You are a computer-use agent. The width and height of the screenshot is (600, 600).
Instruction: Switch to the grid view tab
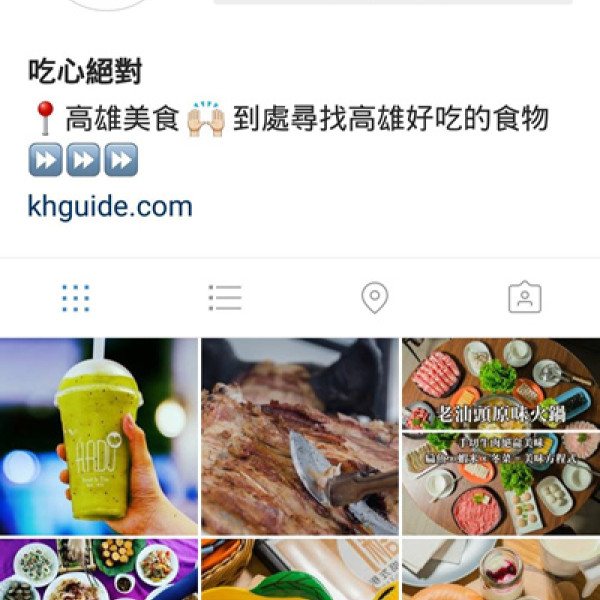[75, 297]
